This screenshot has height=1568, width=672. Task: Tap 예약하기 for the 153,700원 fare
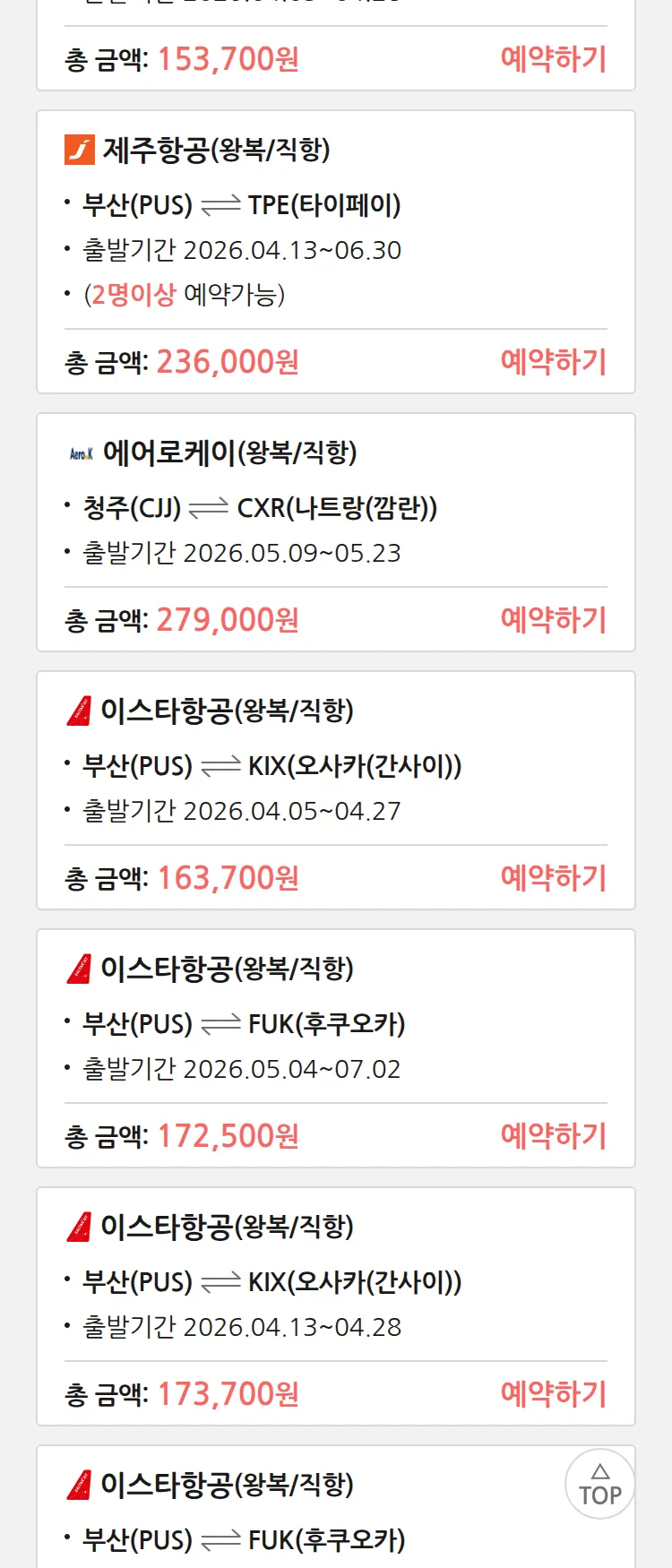[553, 59]
